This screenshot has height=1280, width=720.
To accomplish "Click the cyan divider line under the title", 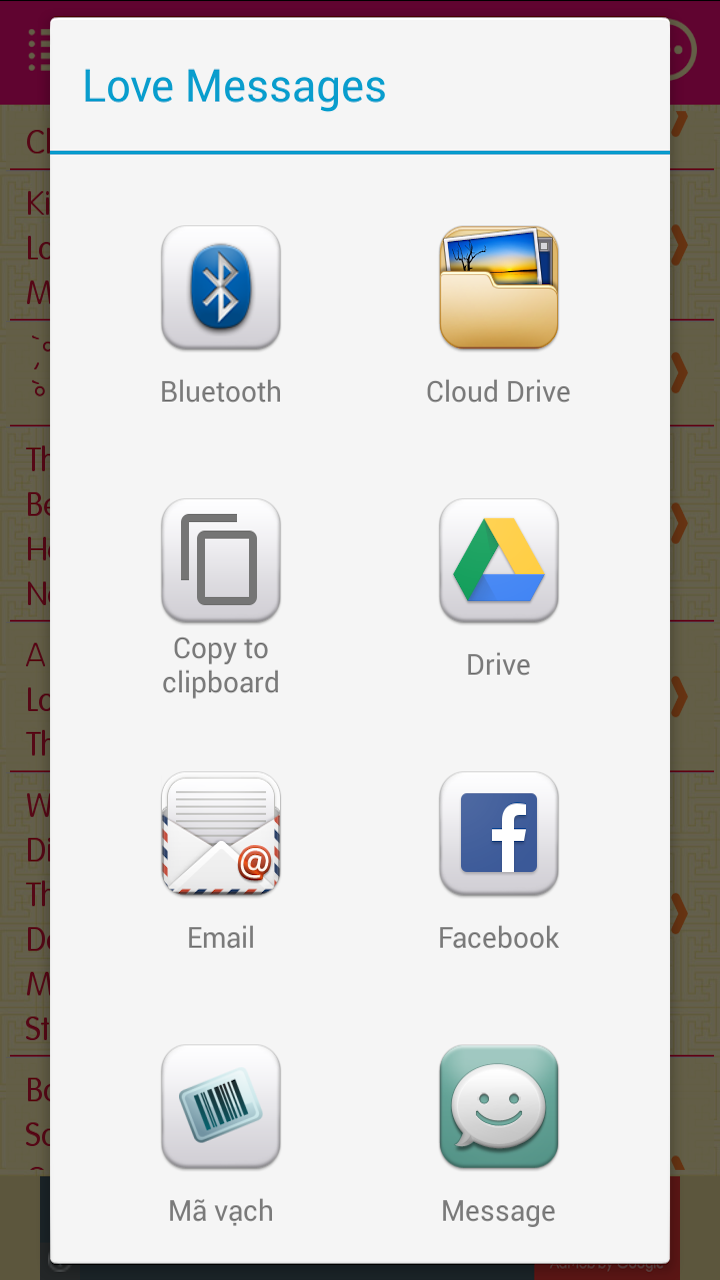I will click(x=358, y=152).
